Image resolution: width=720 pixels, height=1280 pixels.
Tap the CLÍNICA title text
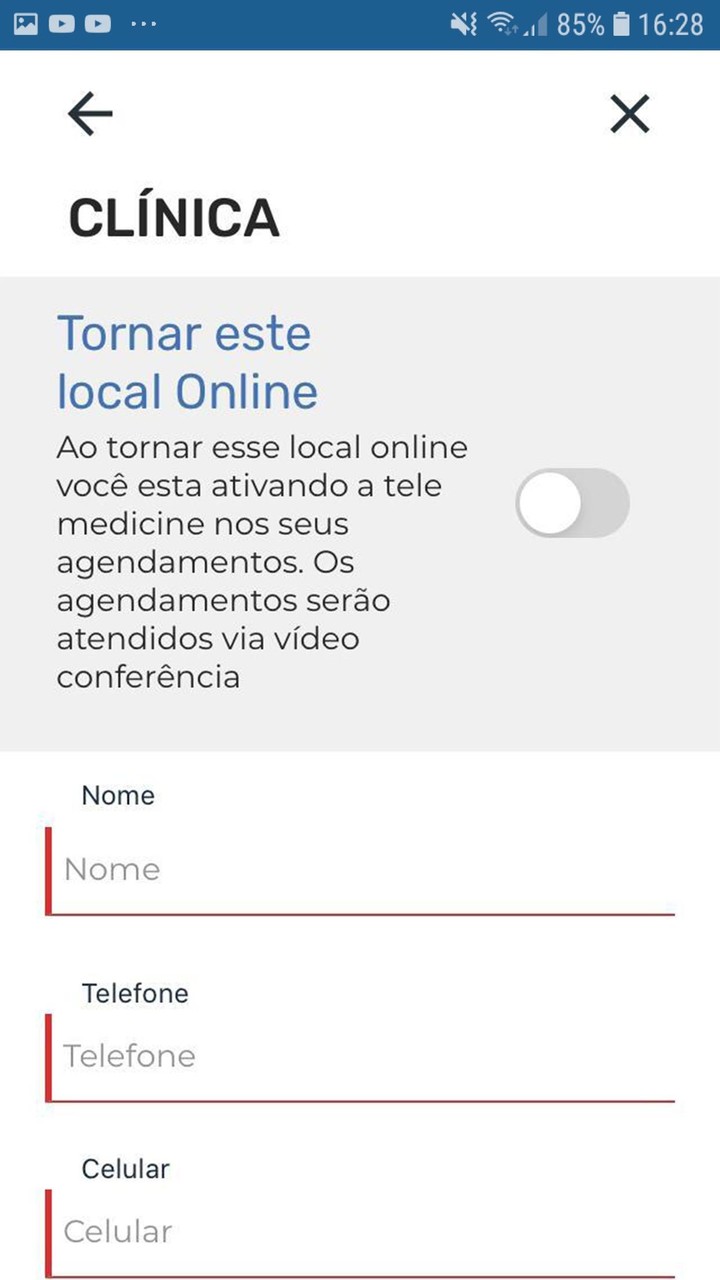pyautogui.click(x=174, y=215)
